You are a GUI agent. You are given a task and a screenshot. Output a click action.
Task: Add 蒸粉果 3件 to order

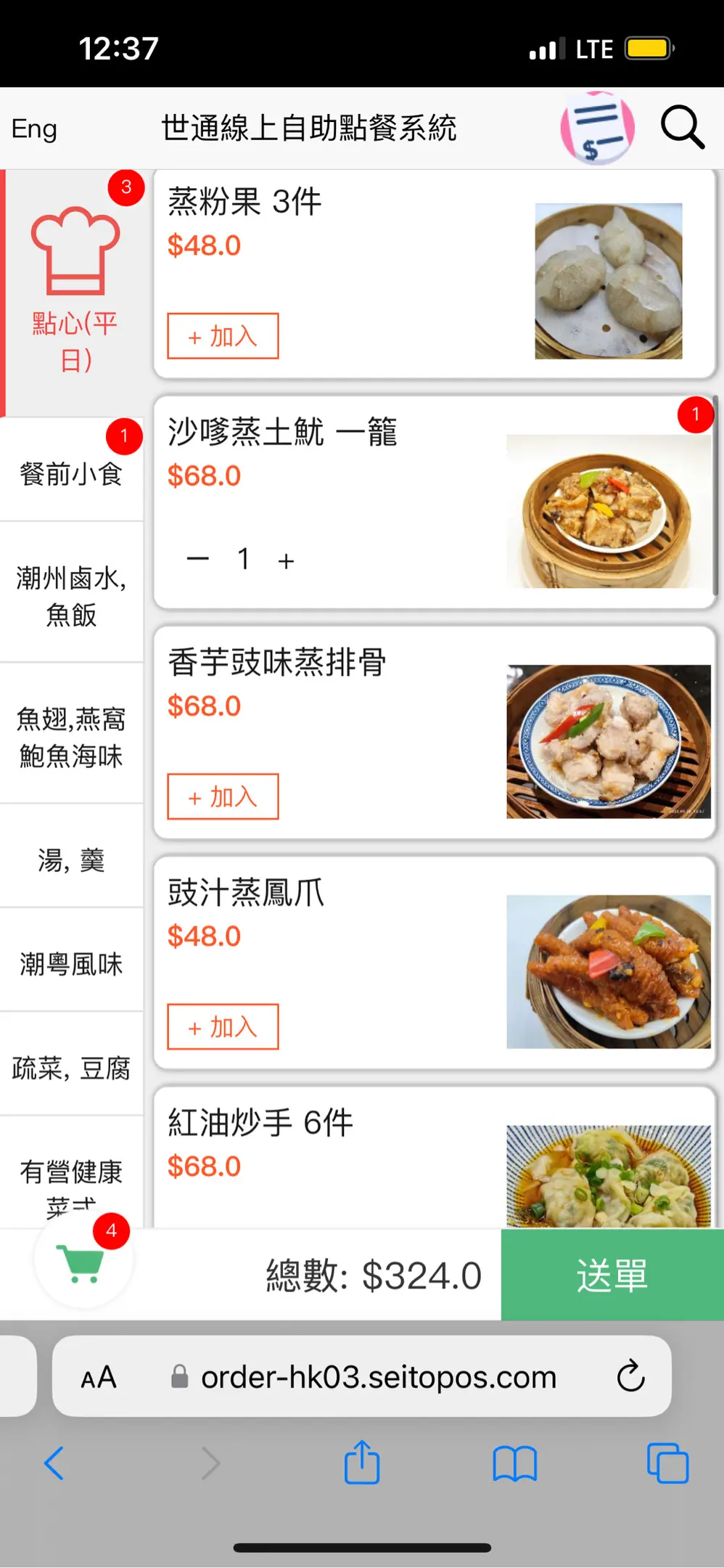tap(223, 336)
